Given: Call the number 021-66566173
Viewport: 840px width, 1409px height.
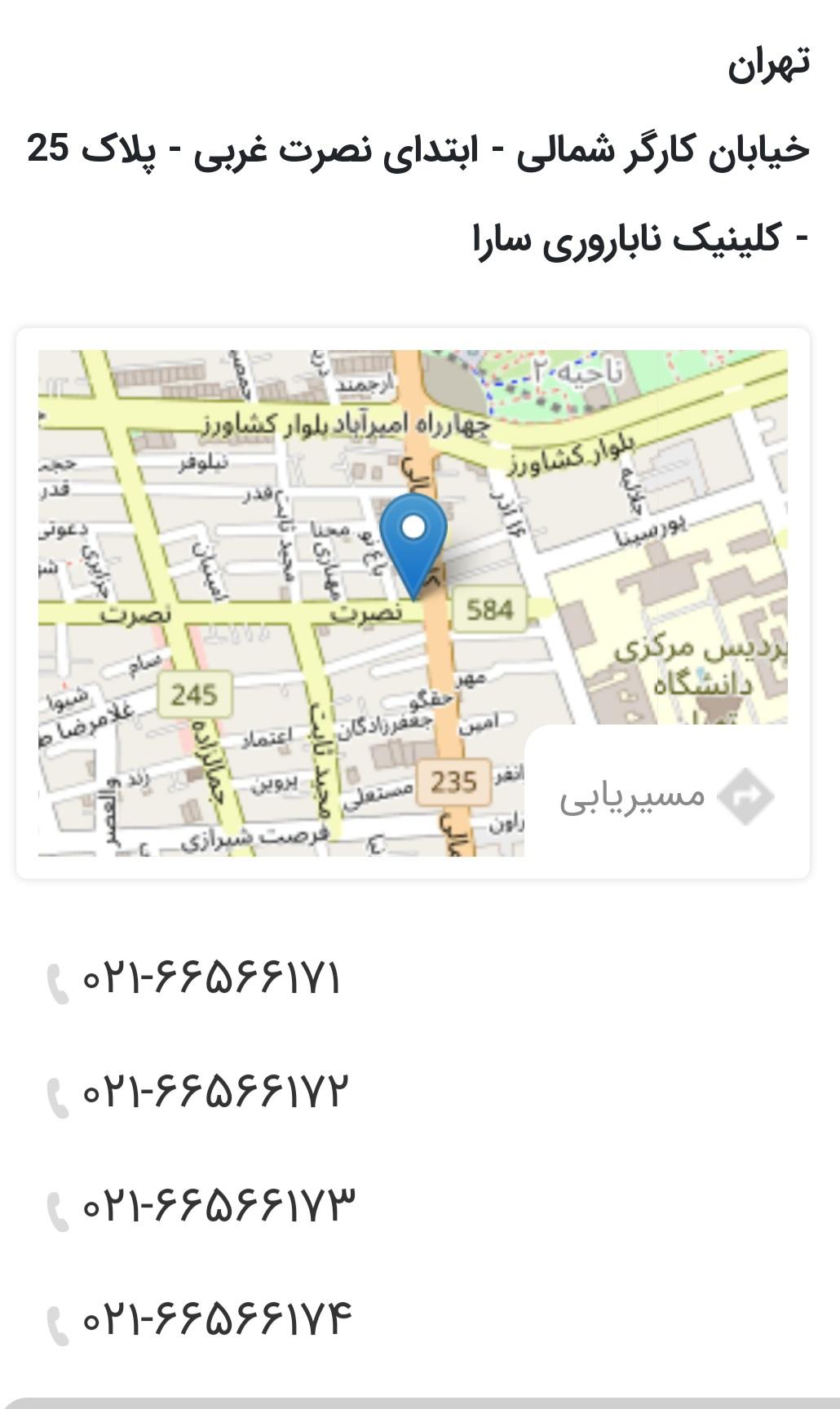Looking at the screenshot, I should pos(214,1208).
